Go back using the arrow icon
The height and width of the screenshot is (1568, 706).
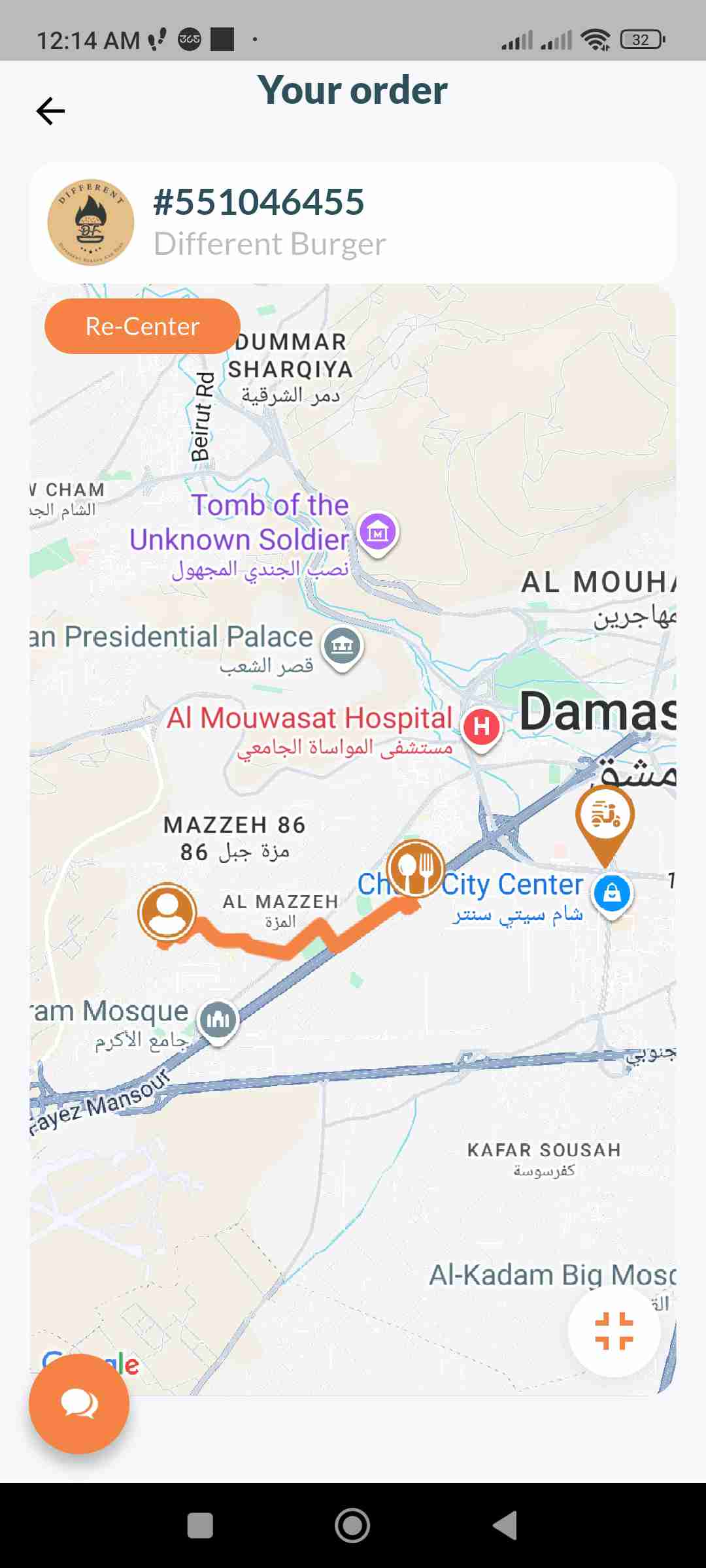[50, 111]
